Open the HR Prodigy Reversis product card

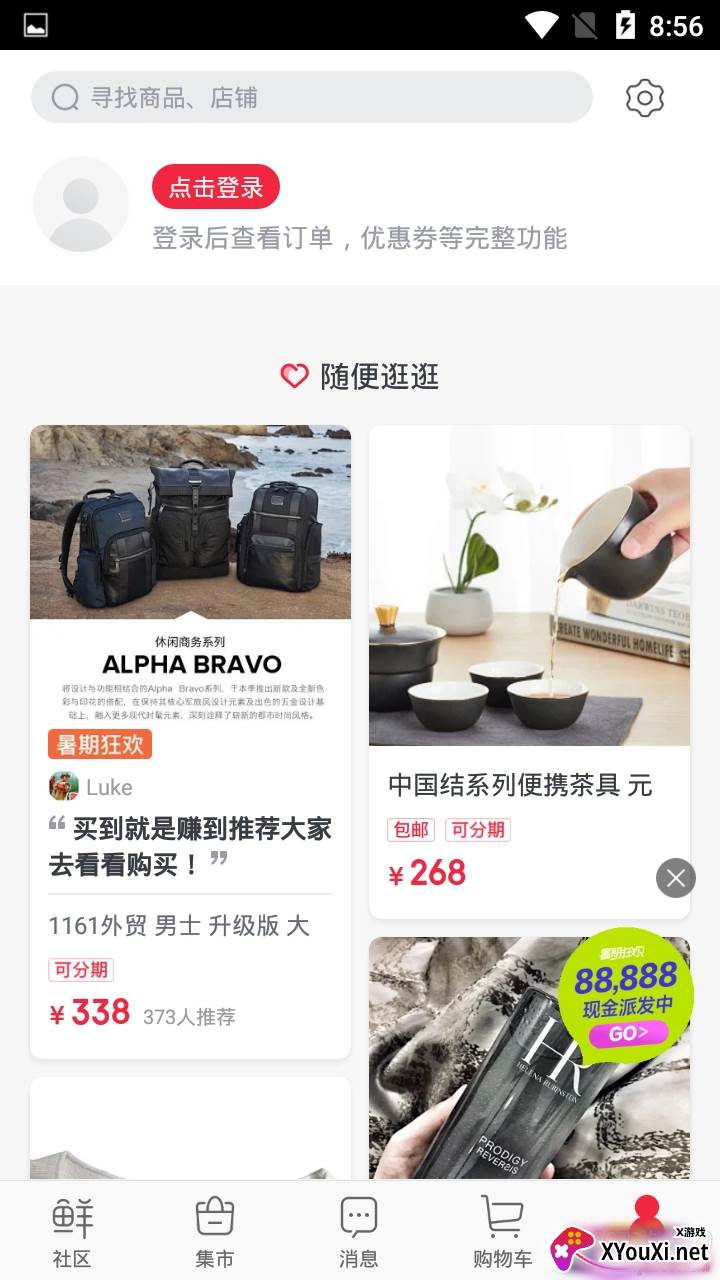[470, 1080]
